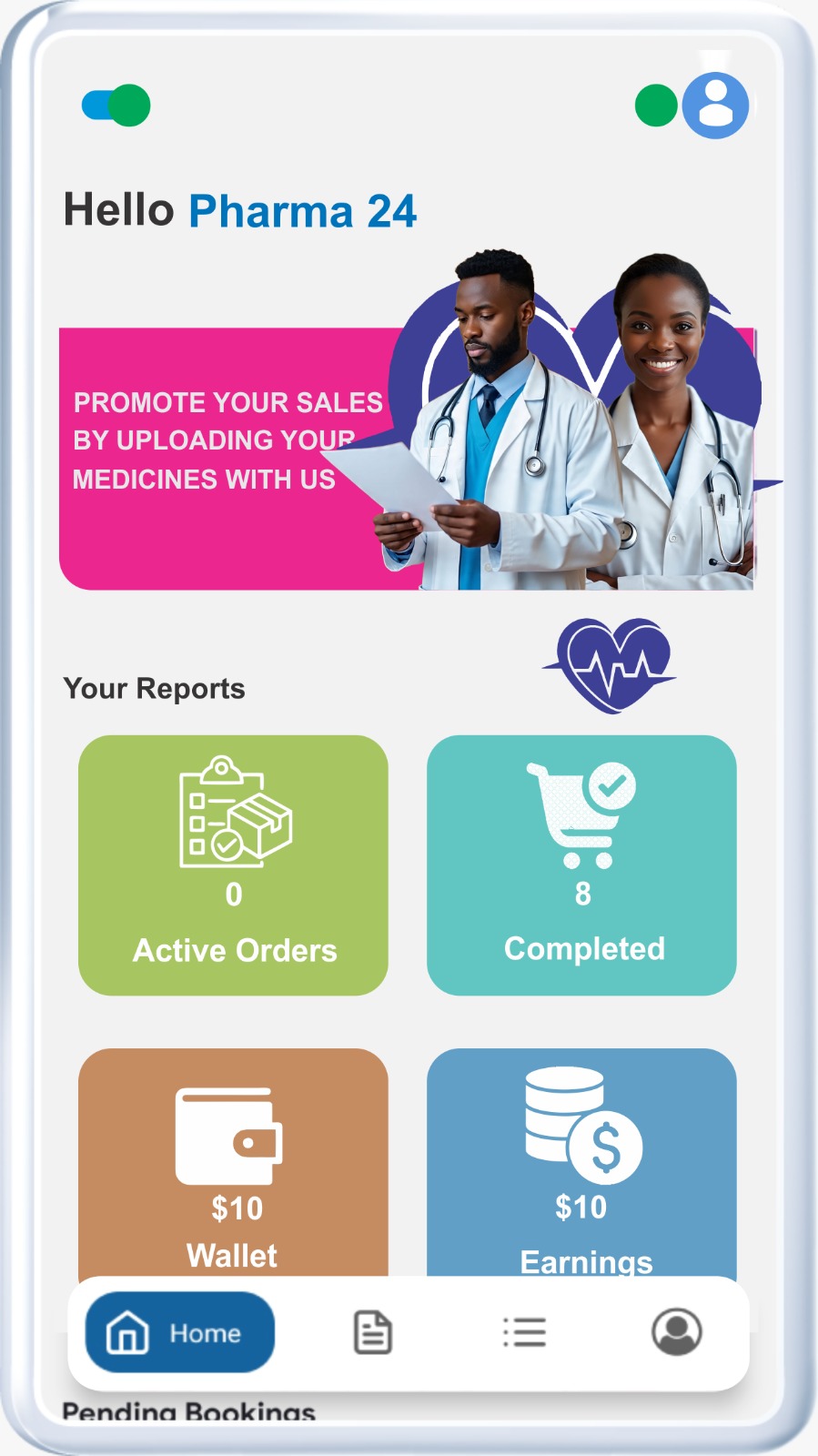Screen dimensions: 818x1456
Task: Open the promote your sales banner
Action: [407, 458]
